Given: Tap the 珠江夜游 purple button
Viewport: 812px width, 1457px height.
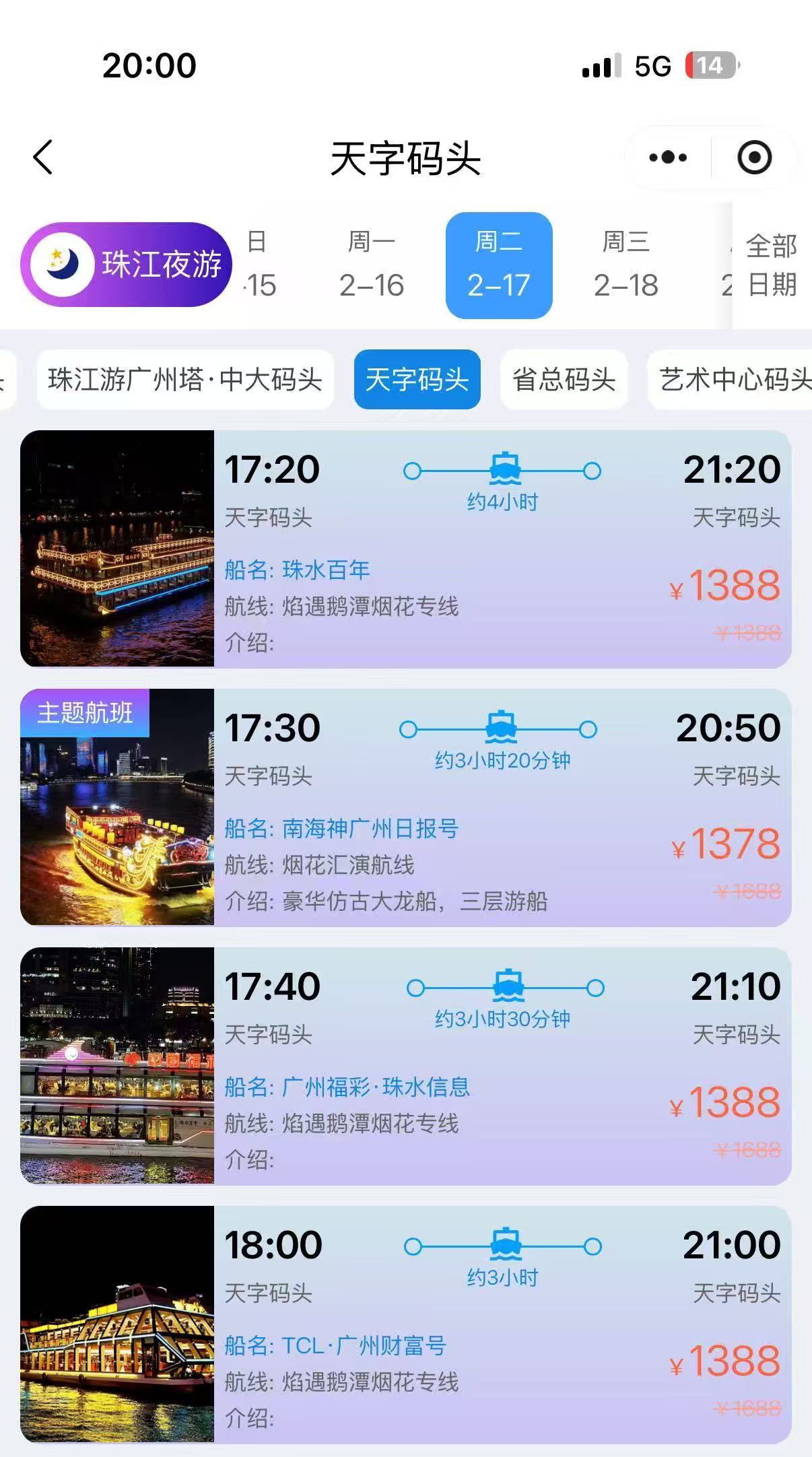Looking at the screenshot, I should click(x=127, y=264).
